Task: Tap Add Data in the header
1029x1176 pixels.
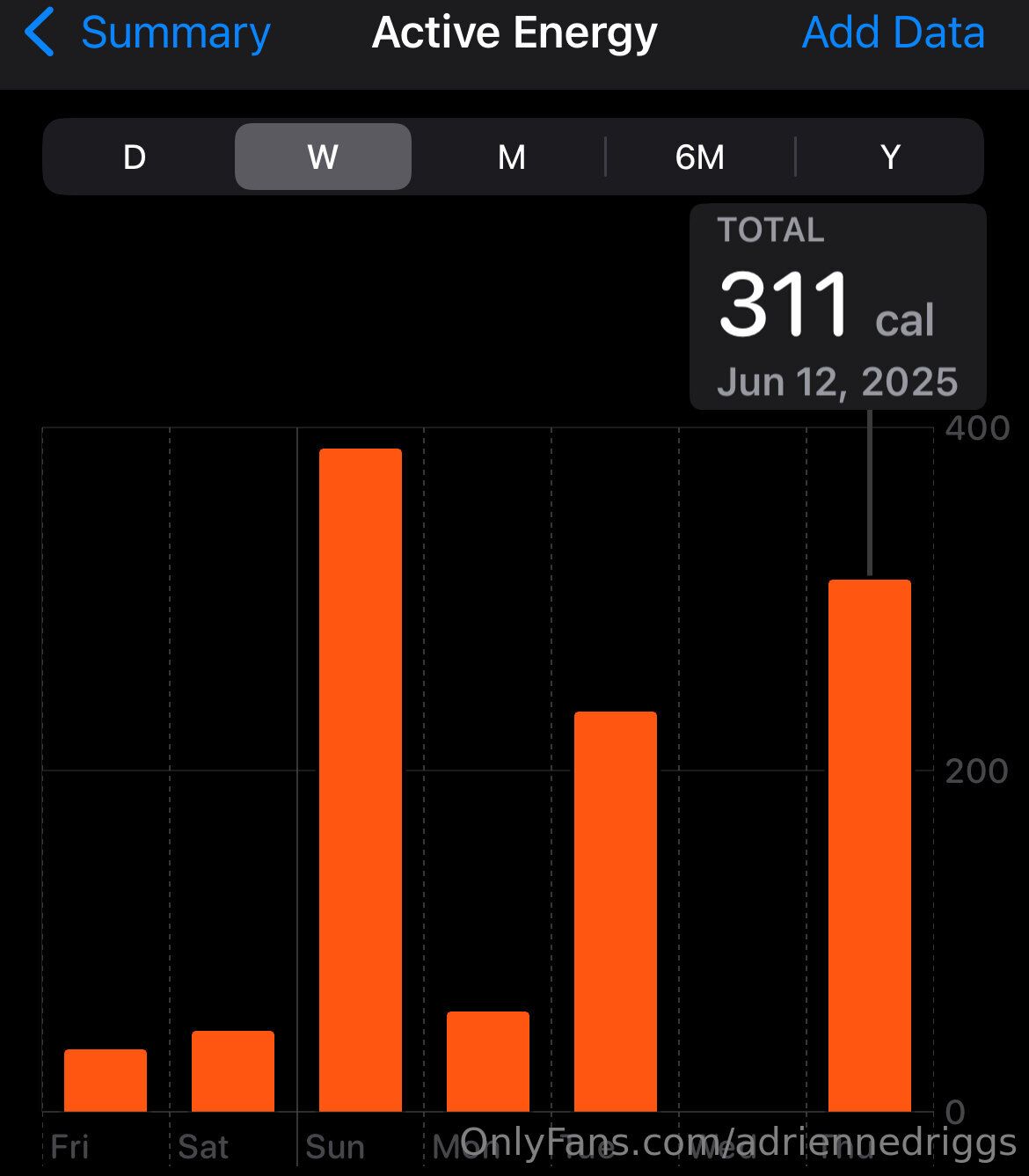Action: point(893,33)
